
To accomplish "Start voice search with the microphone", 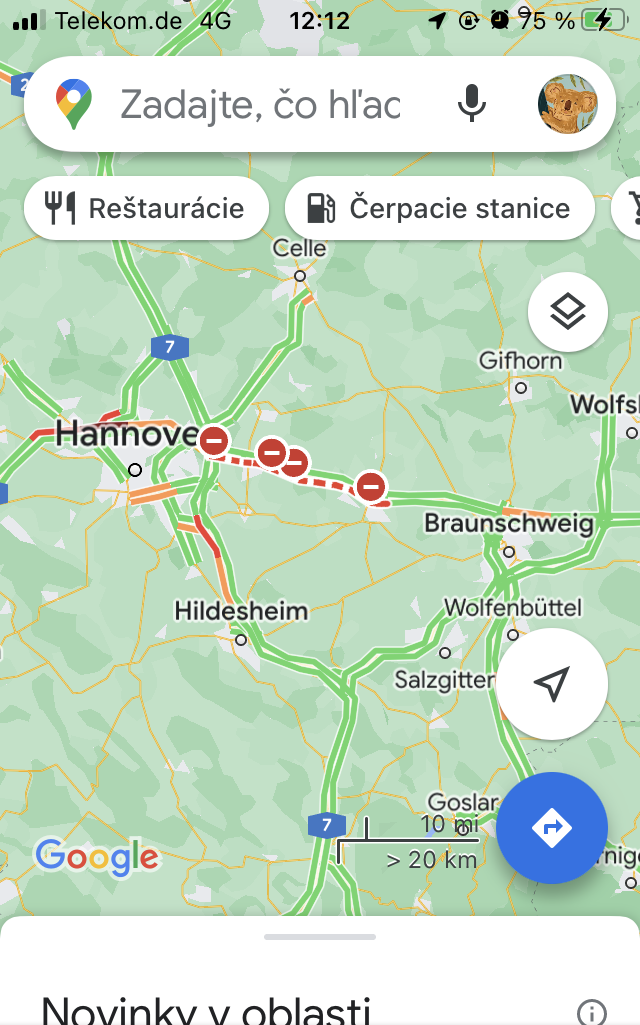I will pos(472,104).
